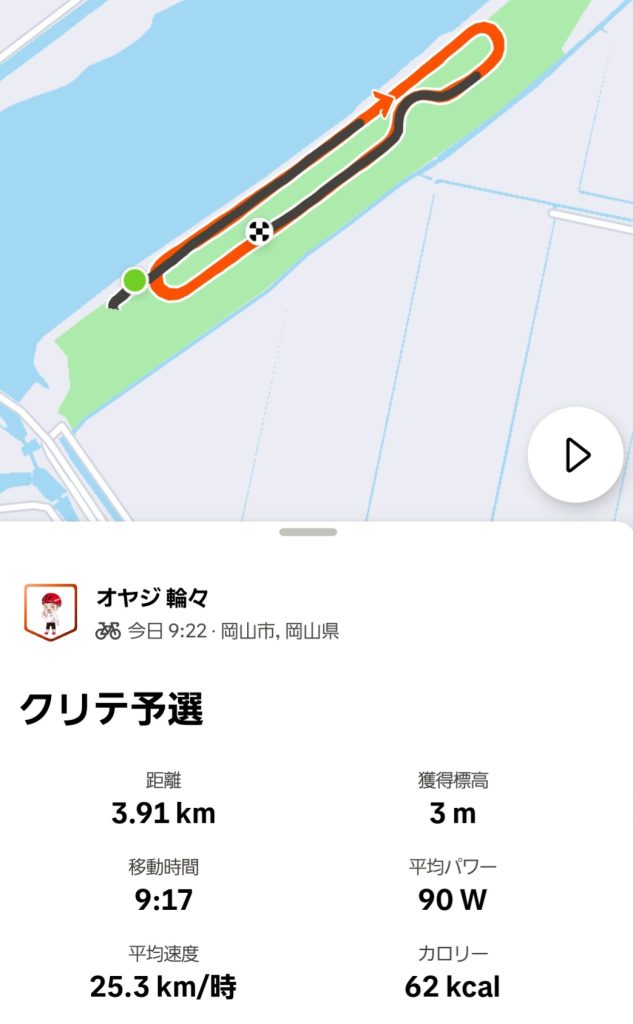Tap the bottom sheet drag handle
This screenshot has width=633, height=1024.
coord(308,532)
